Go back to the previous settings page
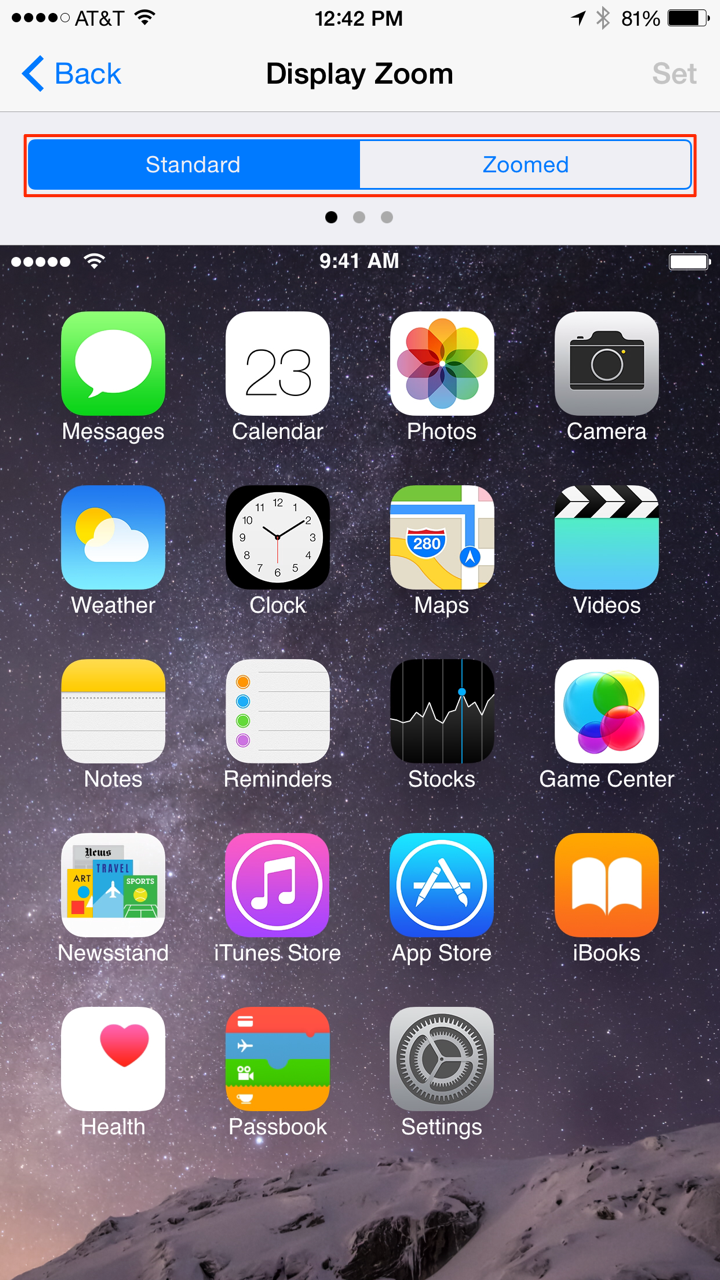This screenshot has width=720, height=1280. tap(70, 74)
